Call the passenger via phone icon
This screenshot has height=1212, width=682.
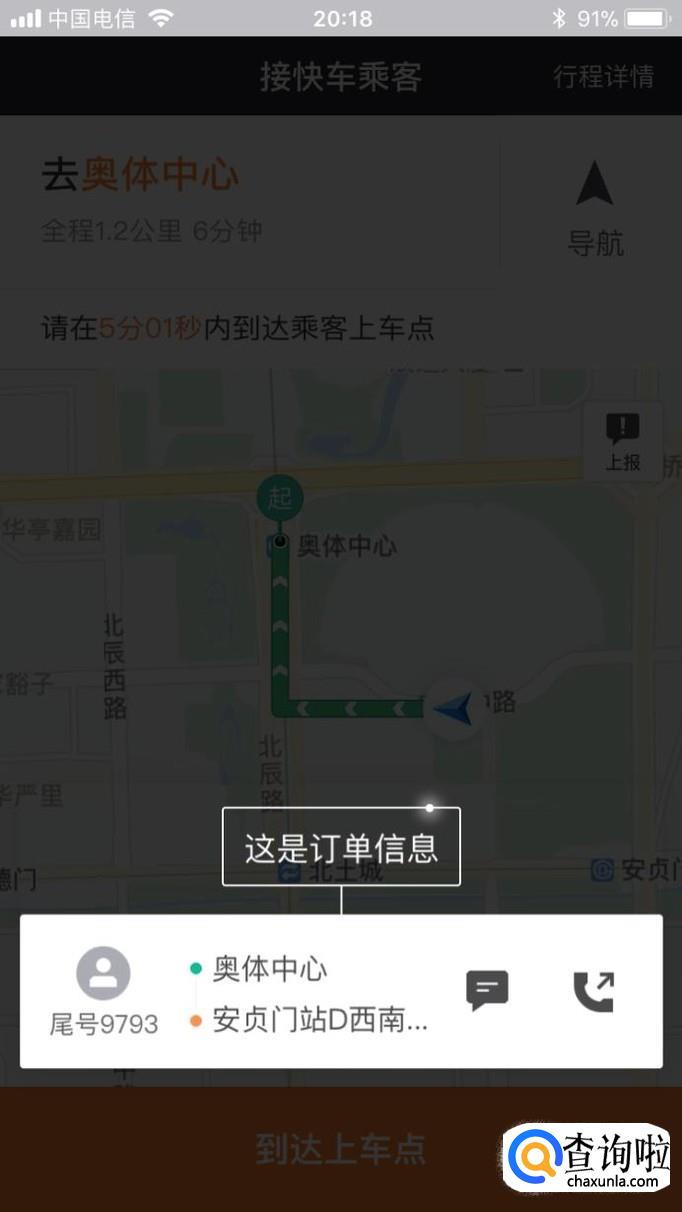593,991
